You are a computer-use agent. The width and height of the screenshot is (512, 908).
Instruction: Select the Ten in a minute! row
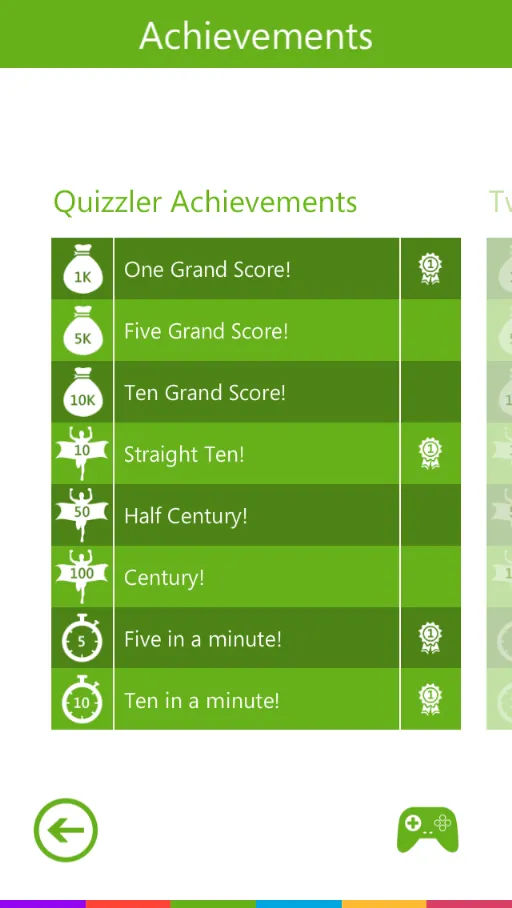tap(256, 700)
